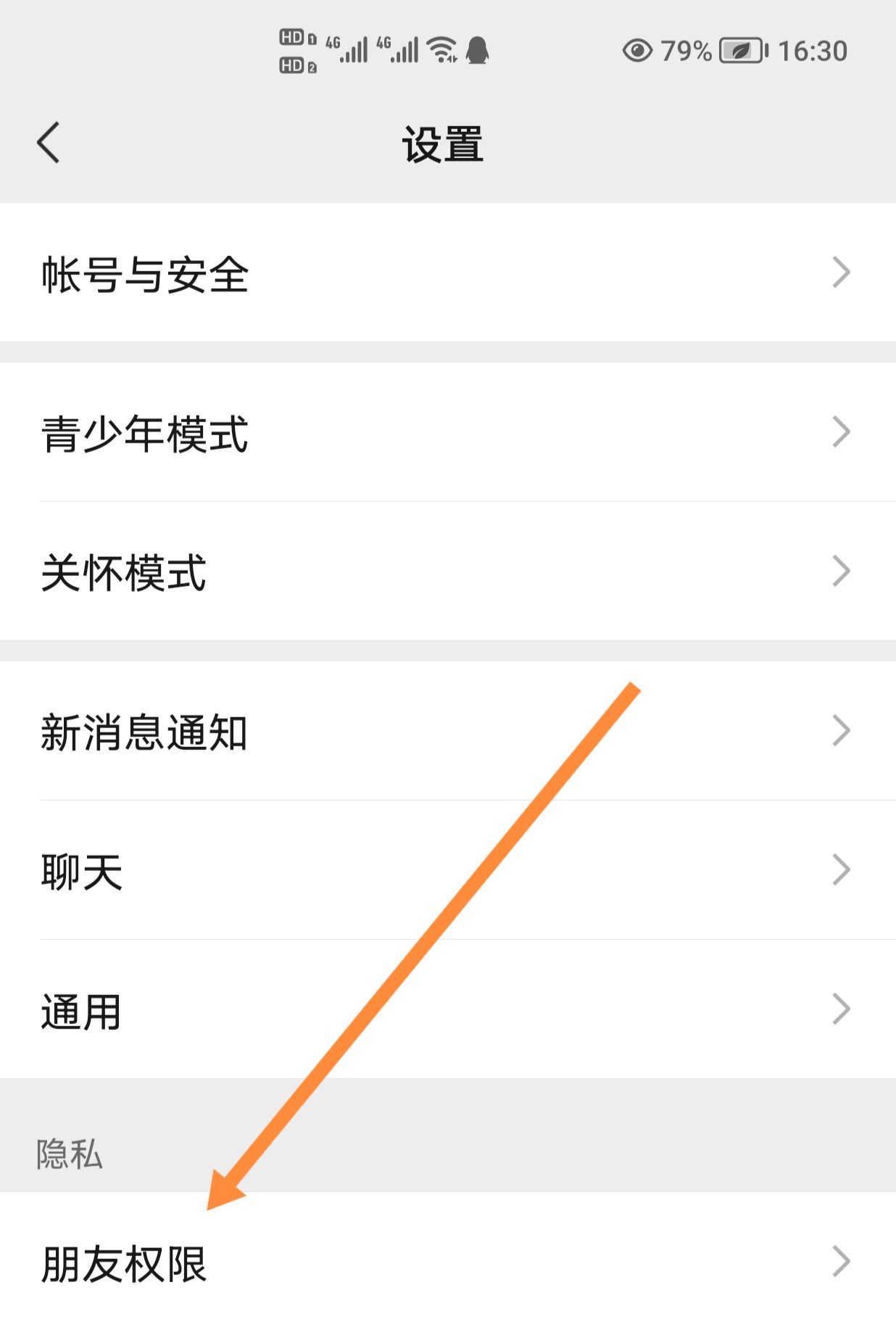Tap the 16:30 clock in status bar

pyautogui.click(x=810, y=49)
